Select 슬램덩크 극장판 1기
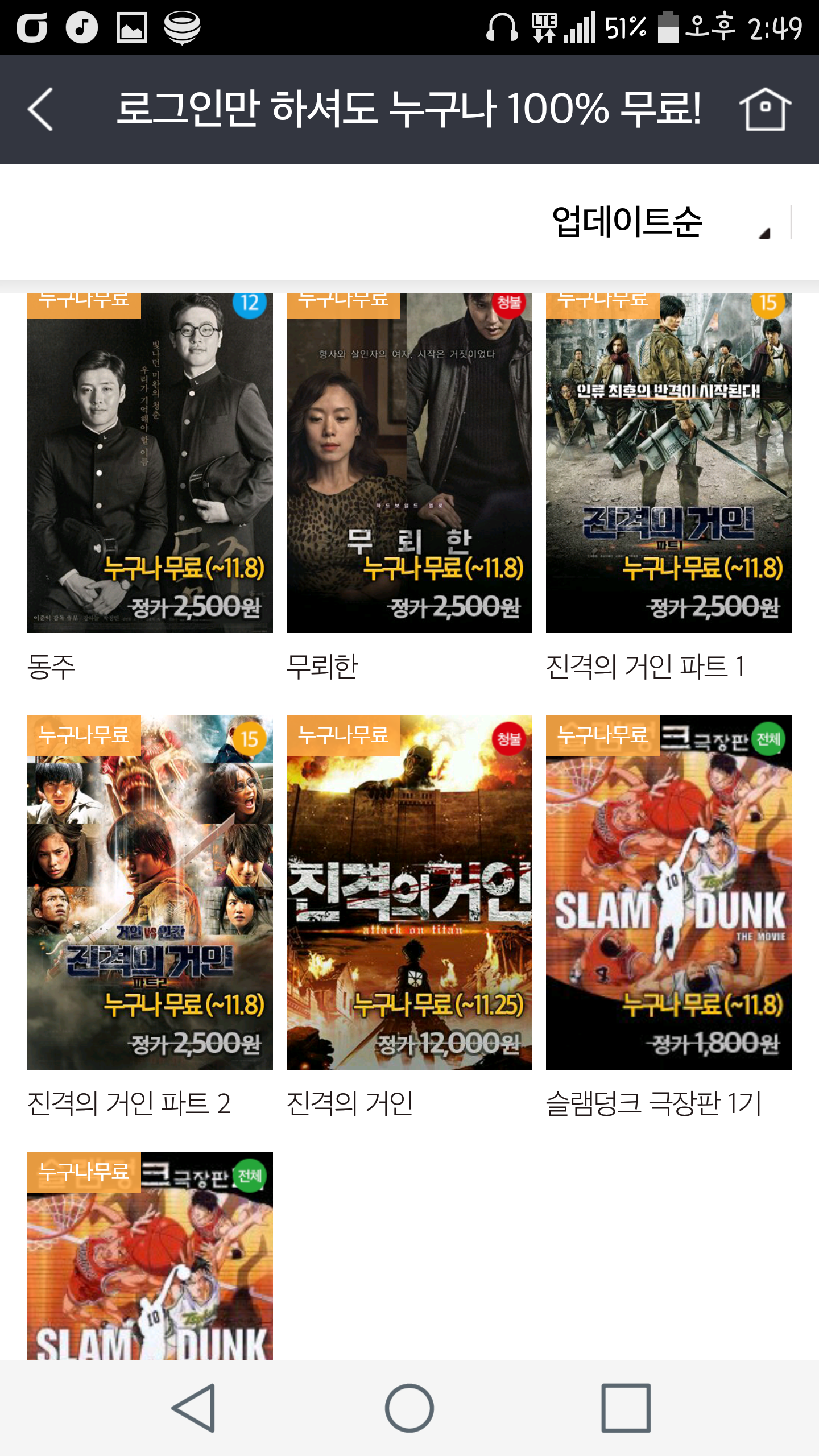This screenshot has height=1456, width=819. 669,892
